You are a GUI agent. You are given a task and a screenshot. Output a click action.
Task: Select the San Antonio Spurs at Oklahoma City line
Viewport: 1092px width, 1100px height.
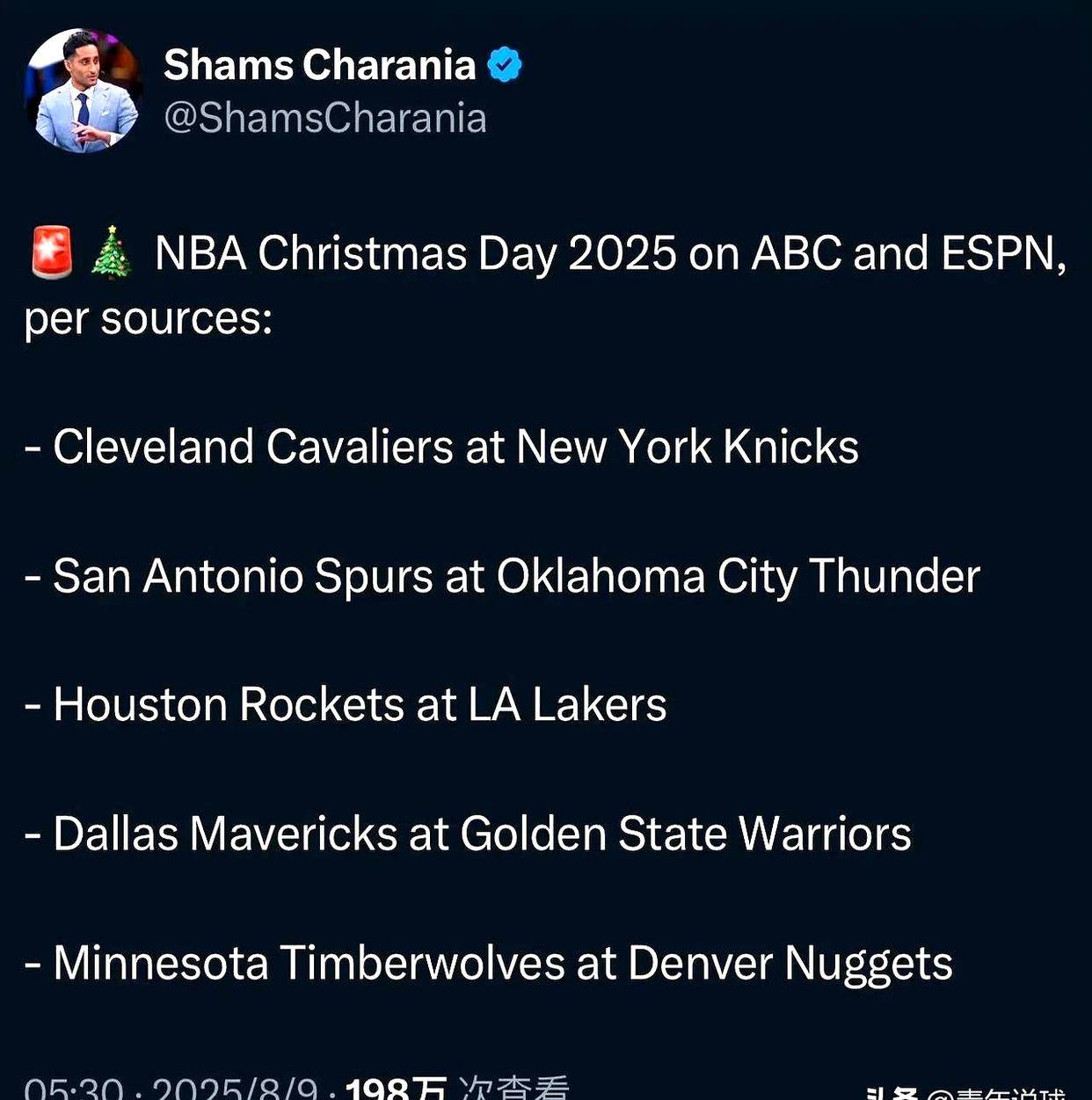[501, 576]
